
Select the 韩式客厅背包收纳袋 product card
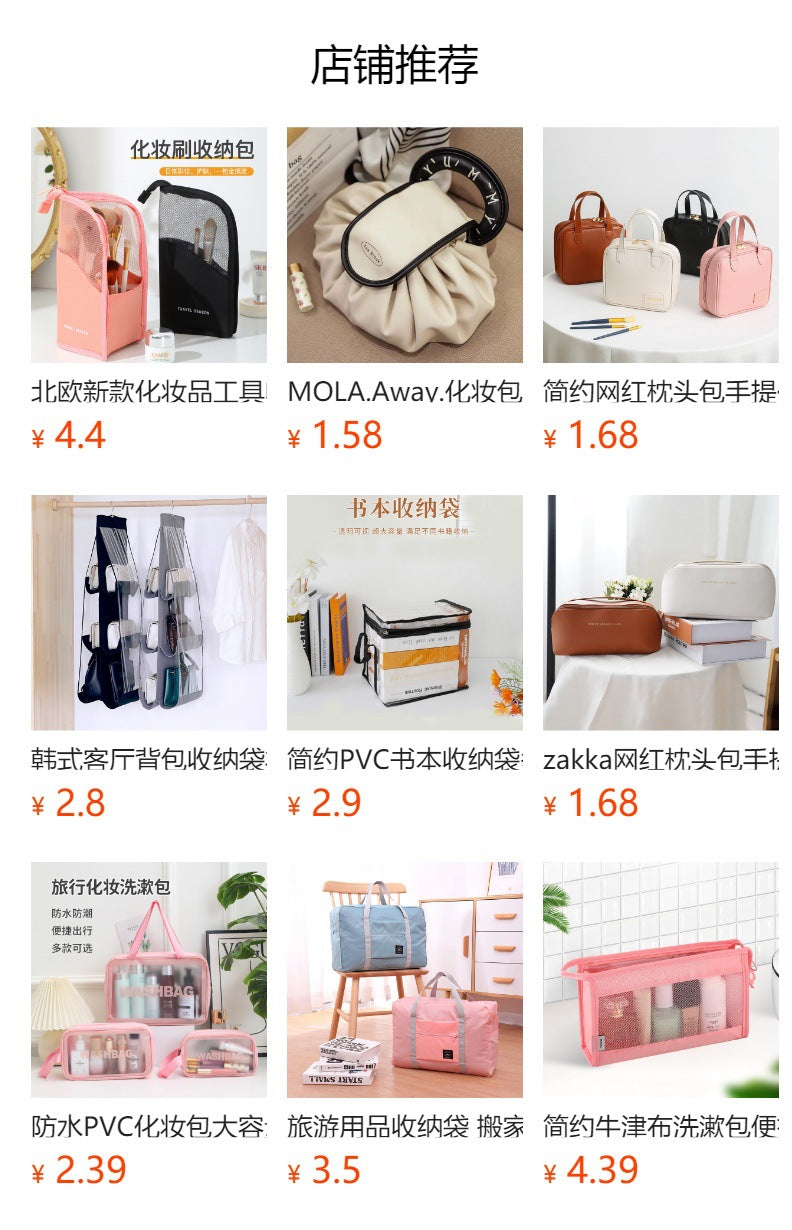148,612
